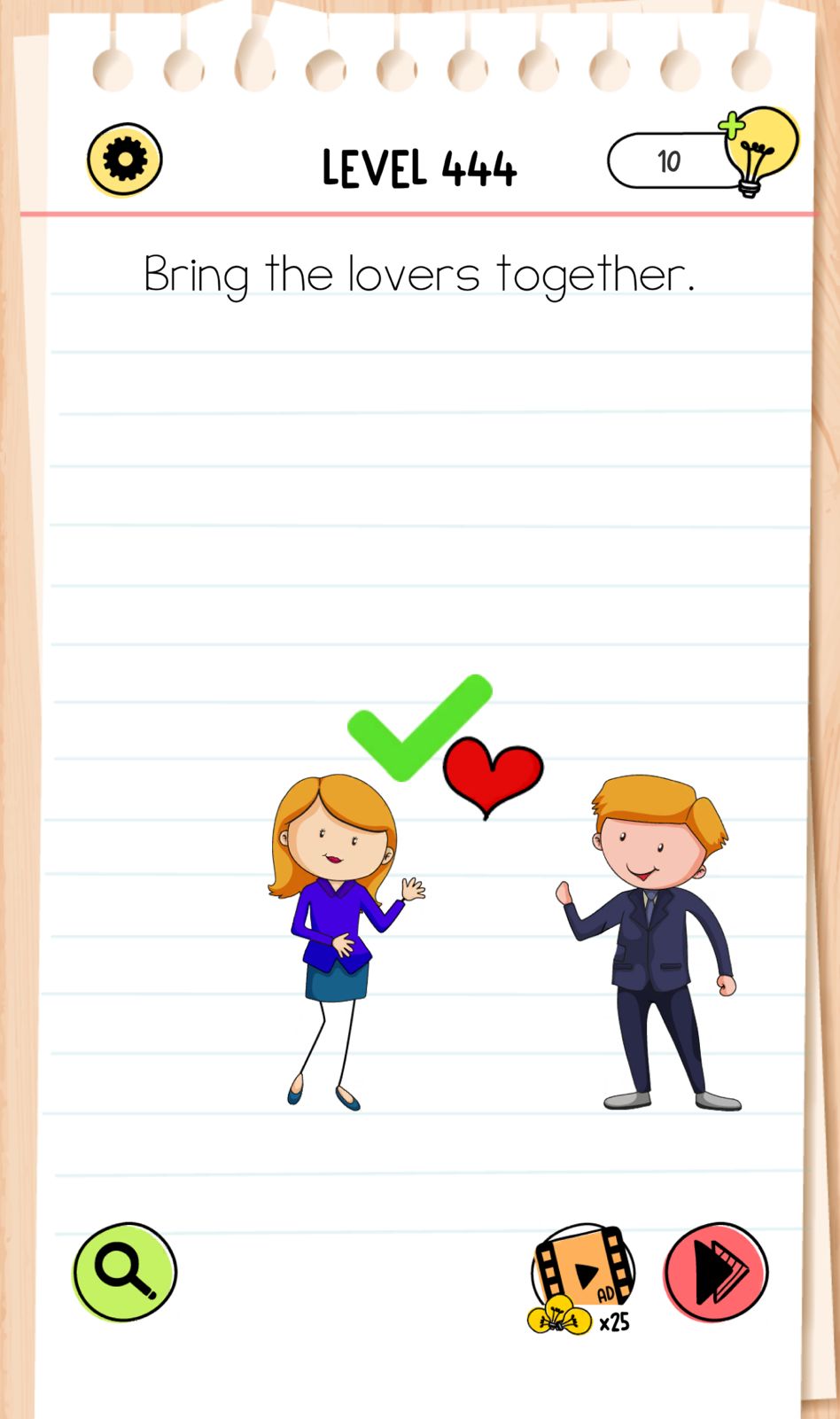
Task: Open the settings gear
Action: click(x=125, y=160)
